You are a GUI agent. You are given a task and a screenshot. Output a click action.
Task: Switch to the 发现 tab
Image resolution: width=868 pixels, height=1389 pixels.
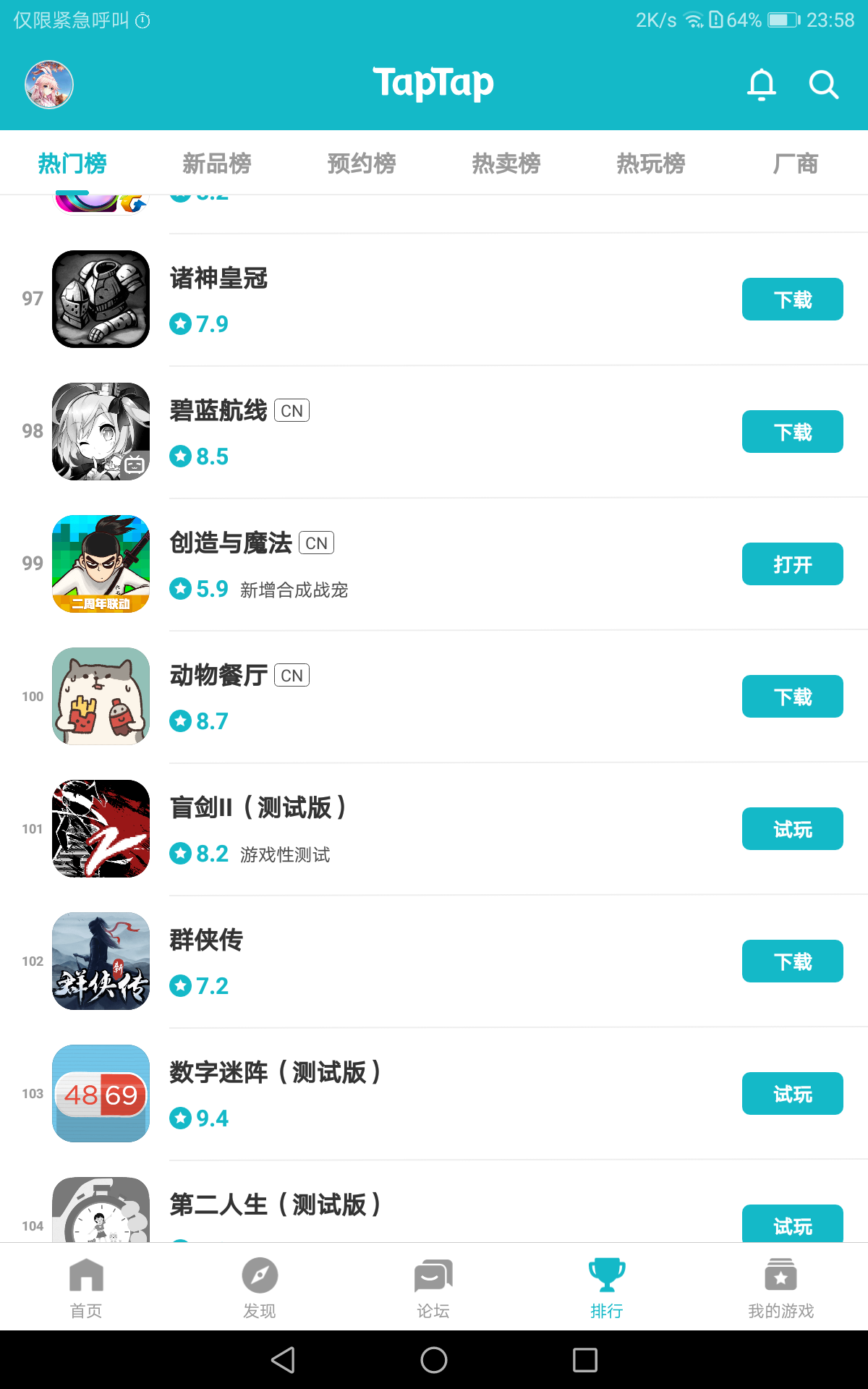pyautogui.click(x=260, y=1288)
